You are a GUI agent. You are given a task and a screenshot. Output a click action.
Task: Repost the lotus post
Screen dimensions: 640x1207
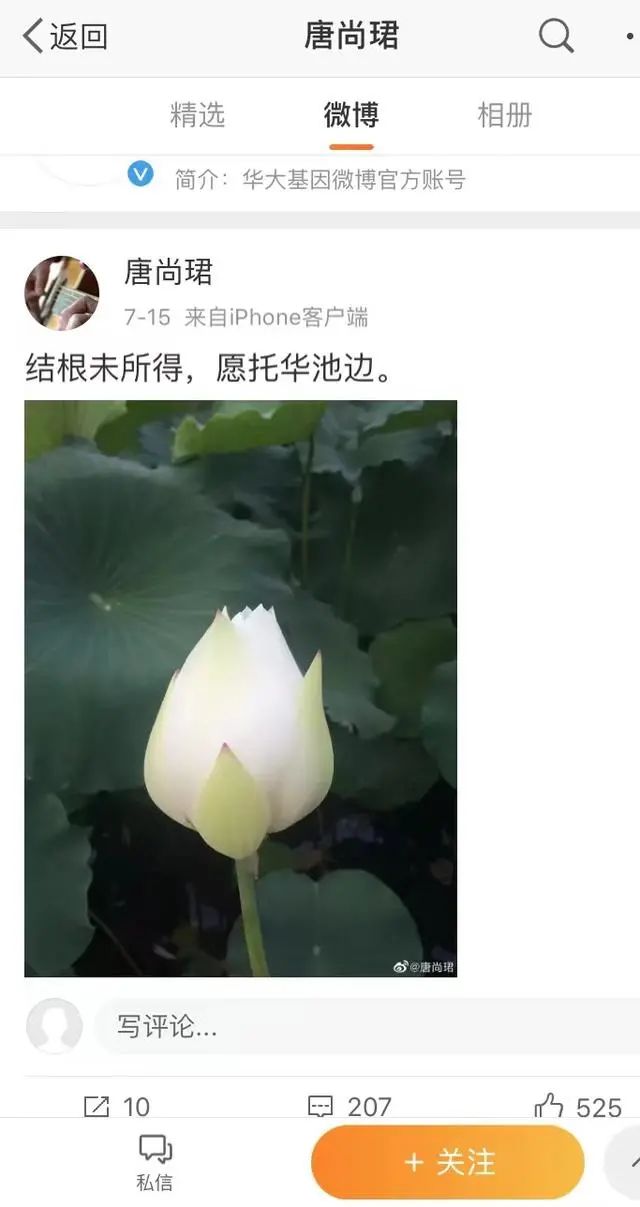click(x=116, y=1106)
